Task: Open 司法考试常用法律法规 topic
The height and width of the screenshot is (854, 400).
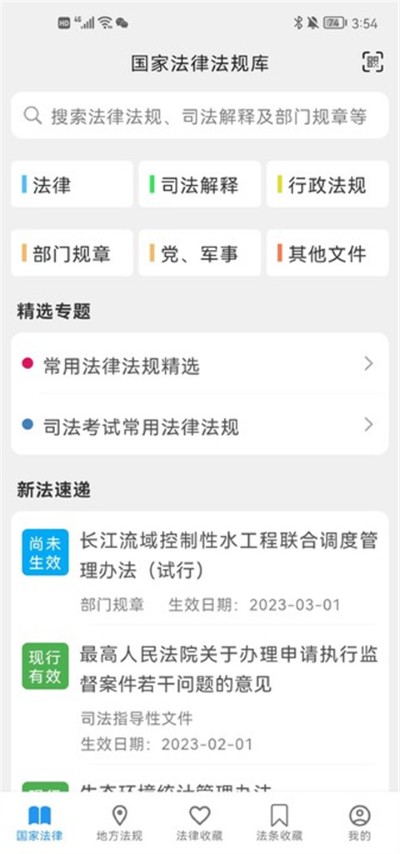Action: coord(200,425)
